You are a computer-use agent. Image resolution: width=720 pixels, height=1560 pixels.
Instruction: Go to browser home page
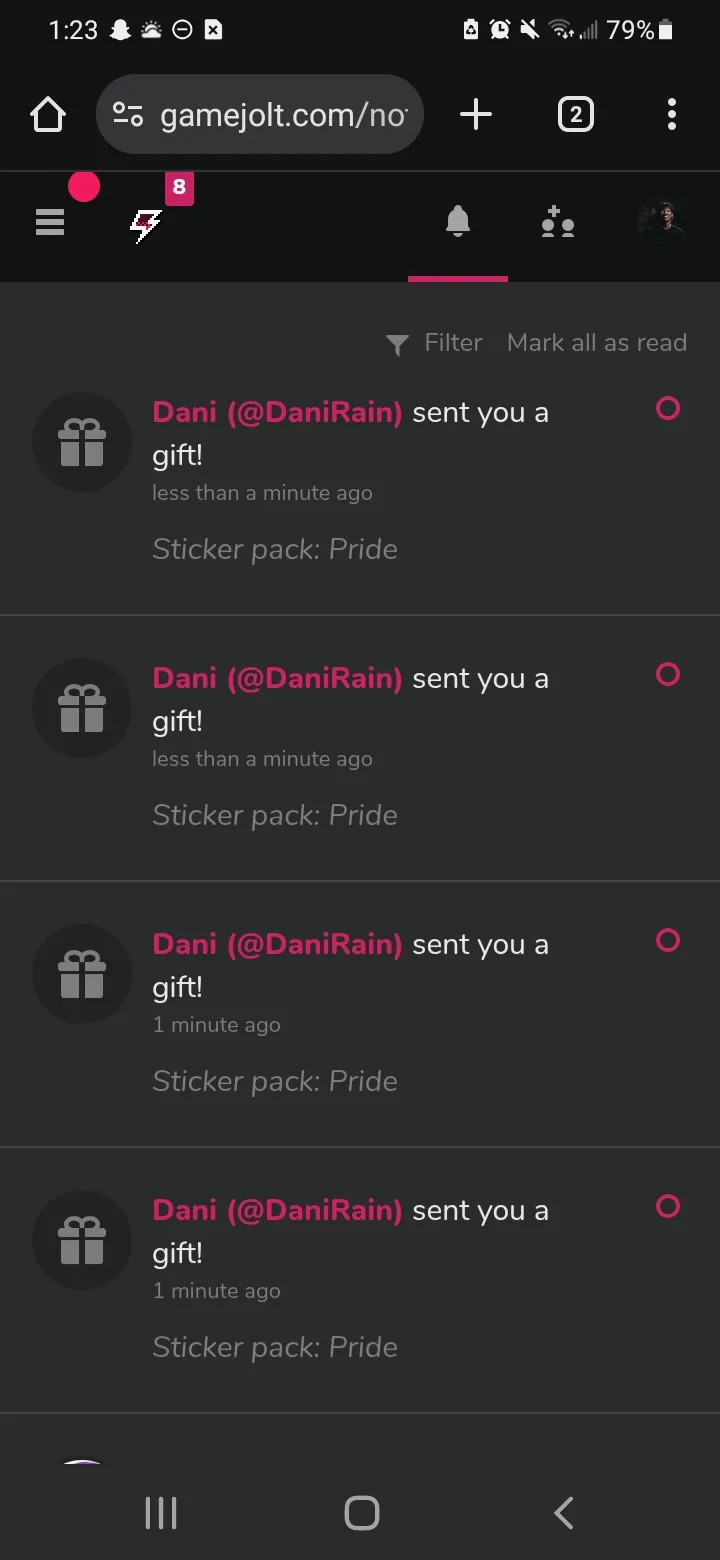48,115
